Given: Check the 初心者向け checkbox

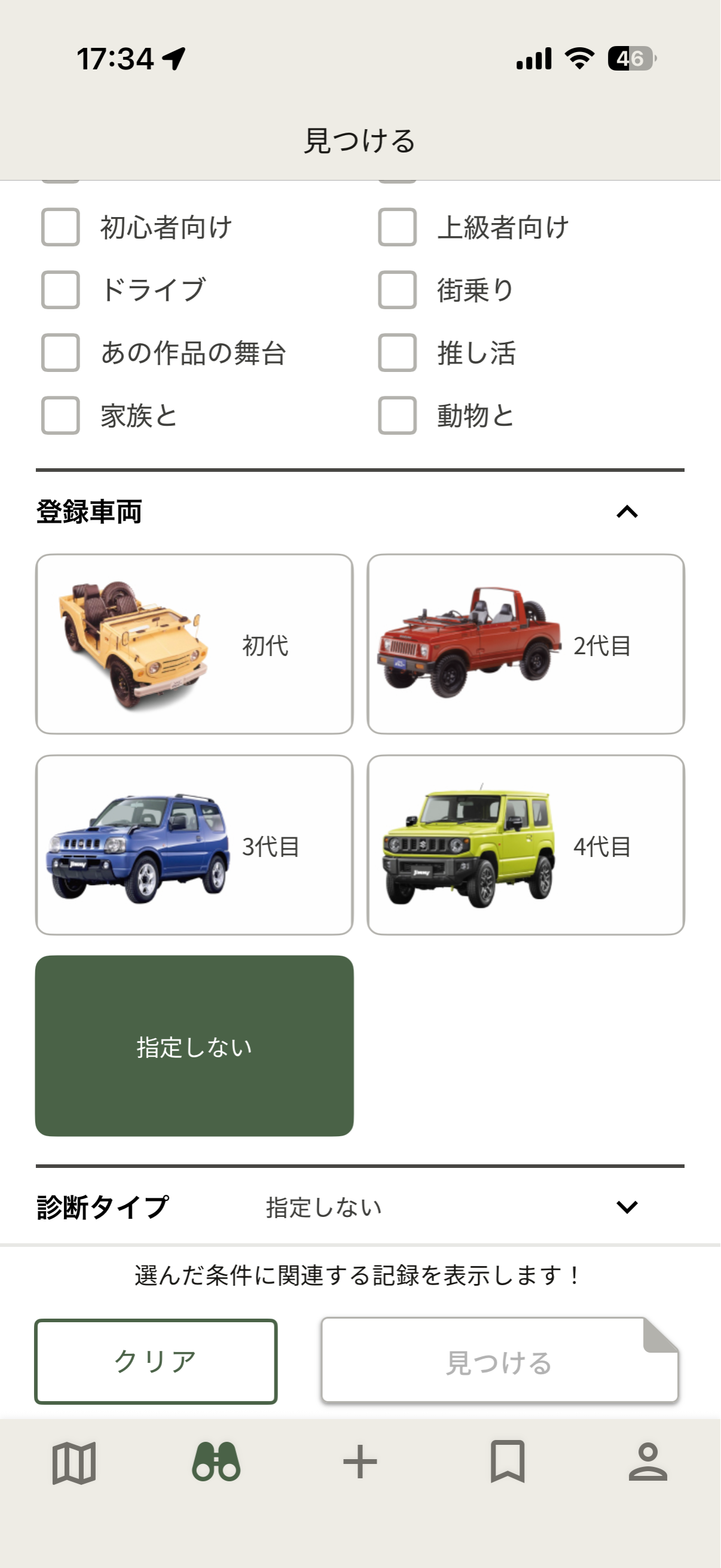Looking at the screenshot, I should click(60, 227).
